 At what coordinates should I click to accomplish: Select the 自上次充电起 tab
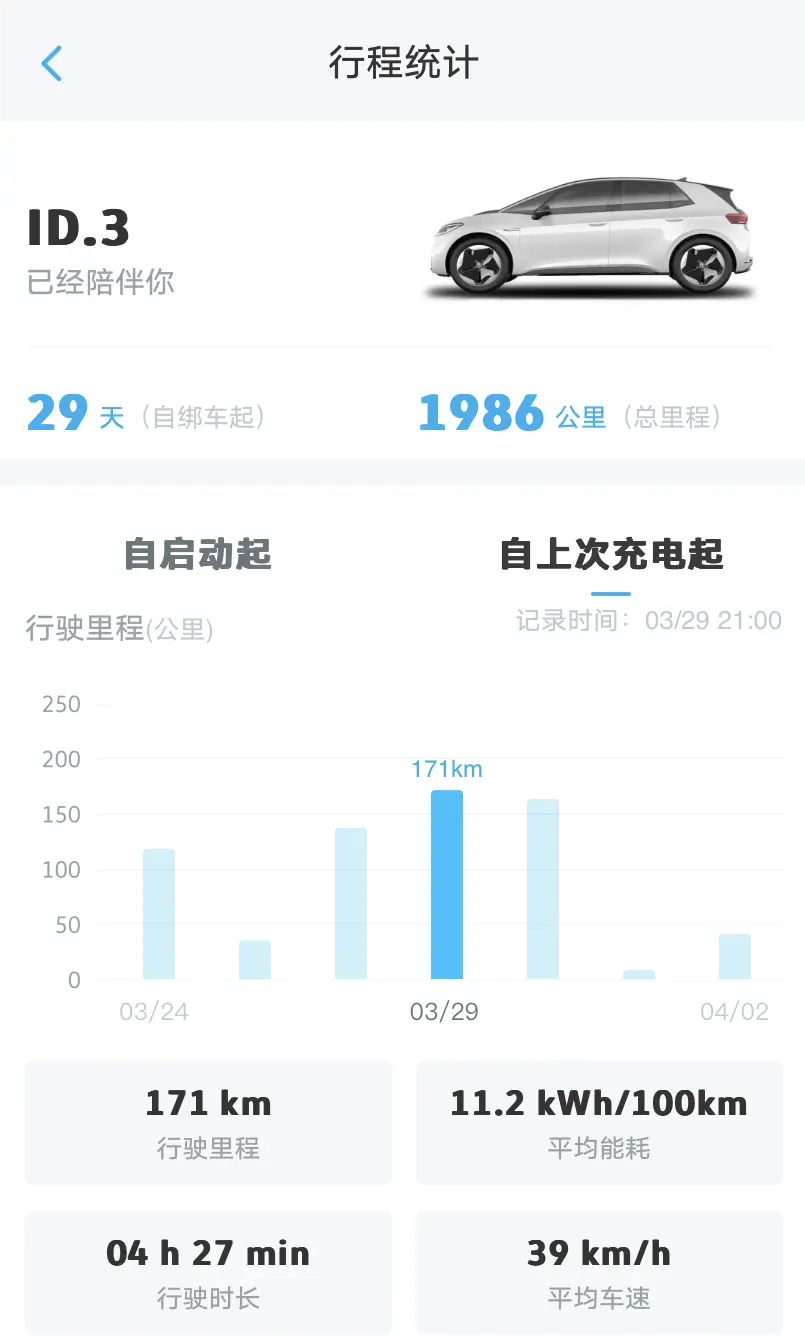pyautogui.click(x=611, y=554)
